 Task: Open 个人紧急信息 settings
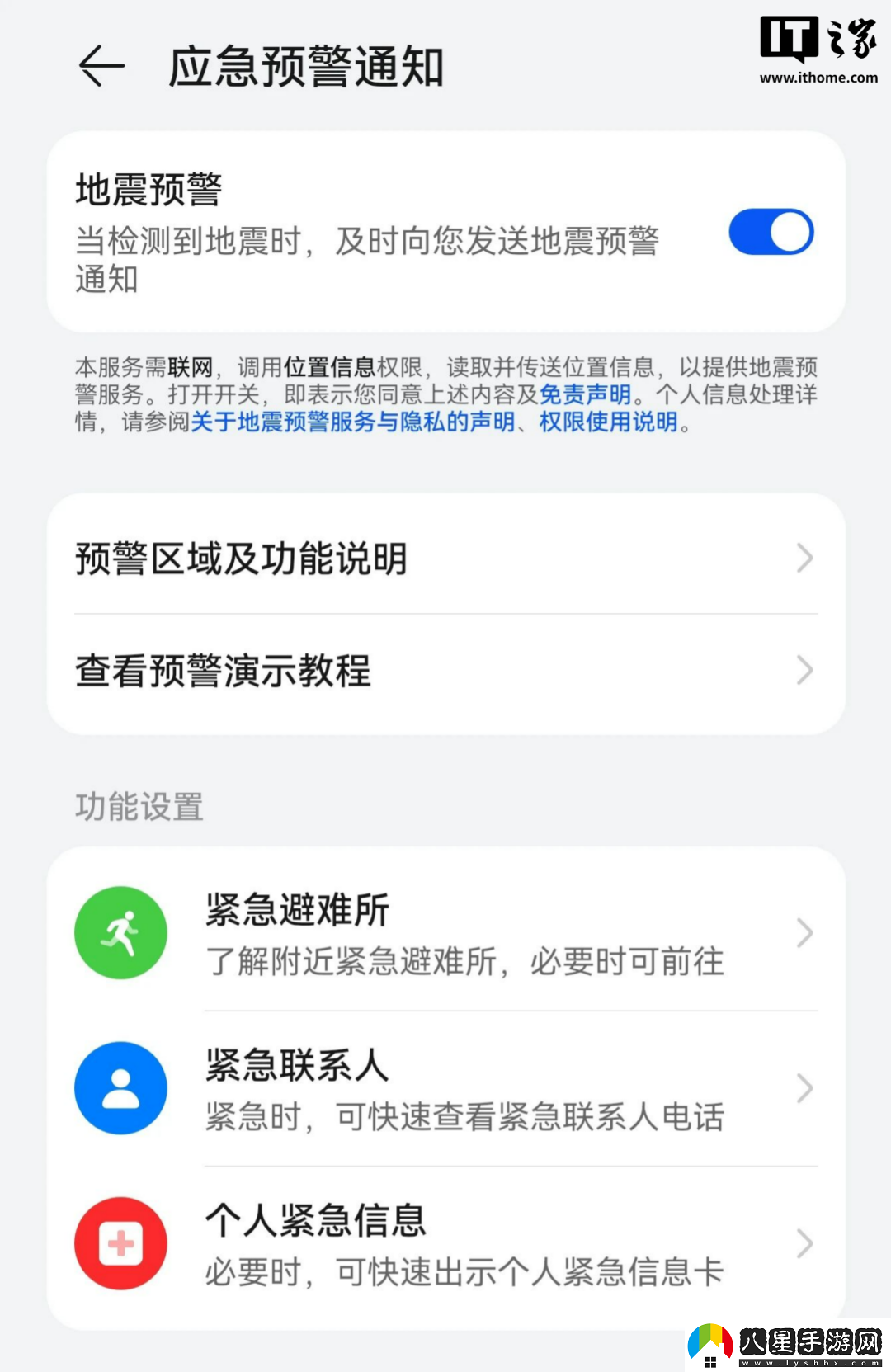pyautogui.click(x=445, y=1244)
